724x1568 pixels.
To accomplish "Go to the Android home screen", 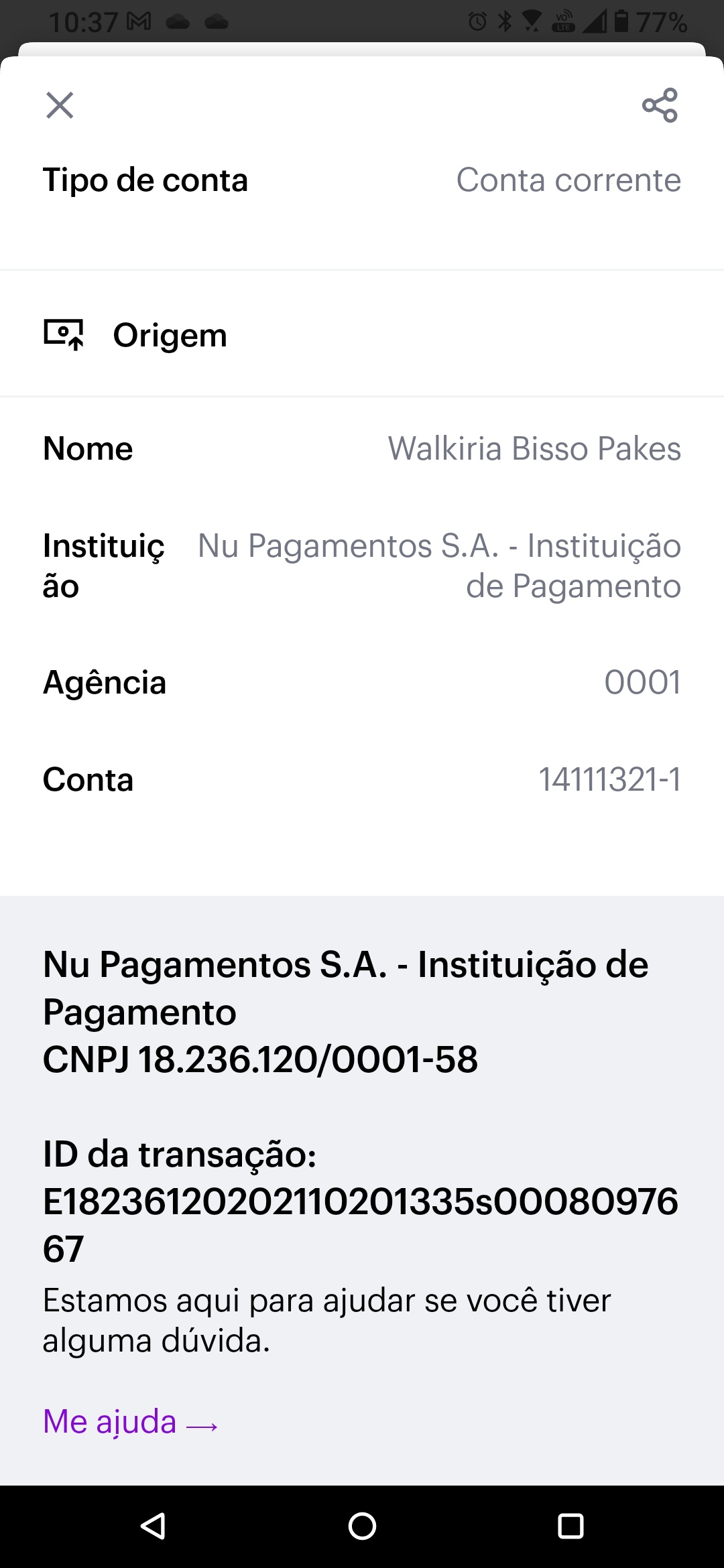I will (362, 1526).
